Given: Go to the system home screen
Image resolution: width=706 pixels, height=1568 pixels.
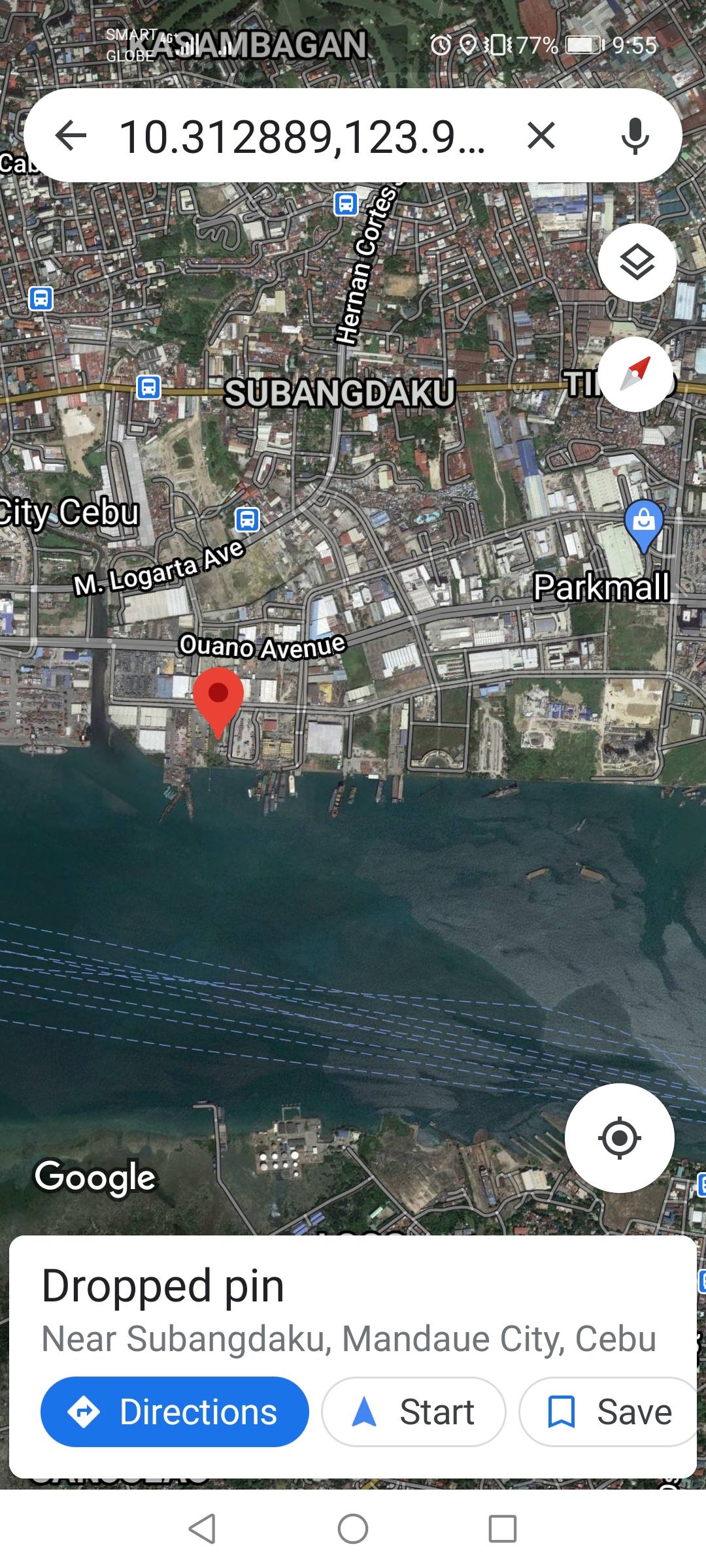Looking at the screenshot, I should click(353, 1529).
